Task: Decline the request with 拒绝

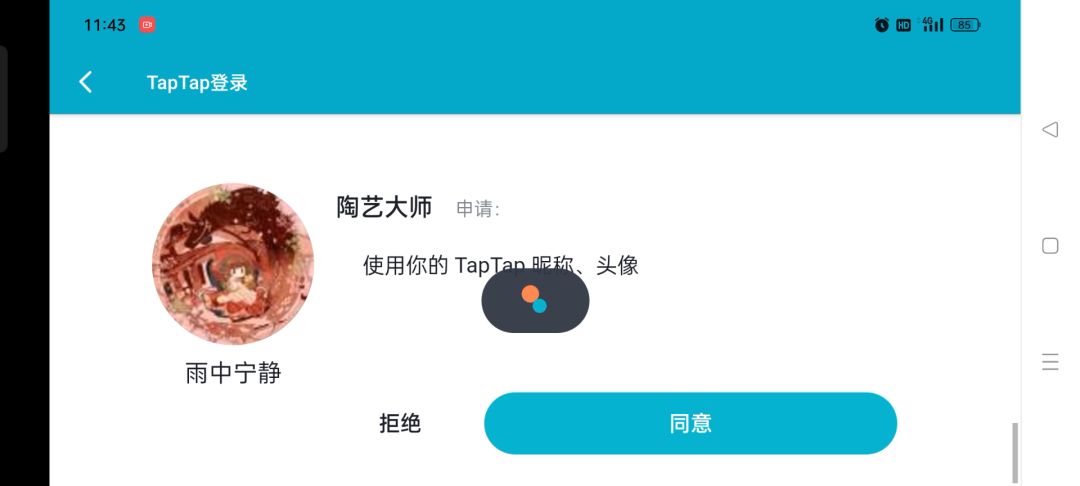Action: (x=400, y=423)
